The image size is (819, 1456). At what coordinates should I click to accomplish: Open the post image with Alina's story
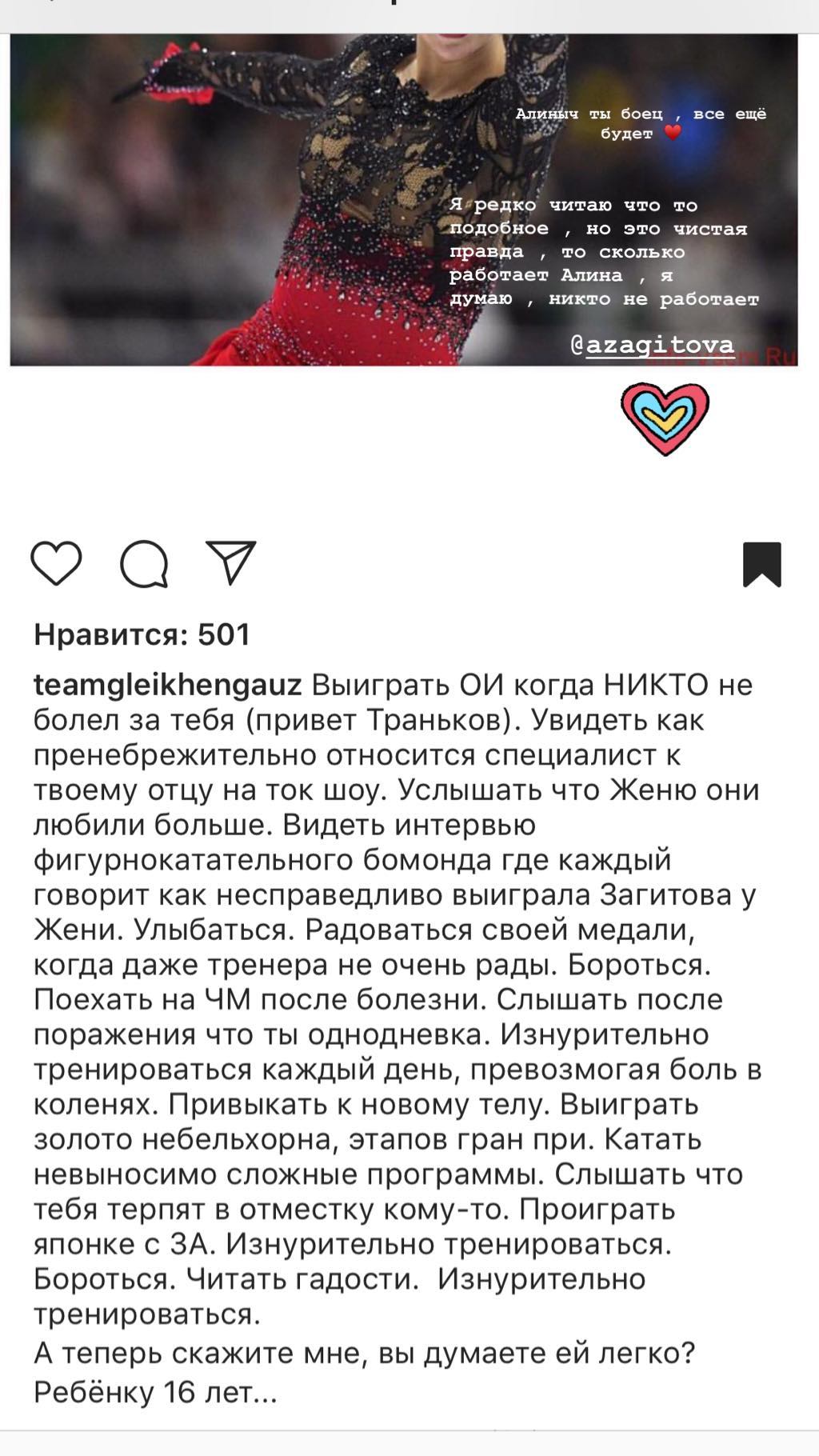point(404,200)
